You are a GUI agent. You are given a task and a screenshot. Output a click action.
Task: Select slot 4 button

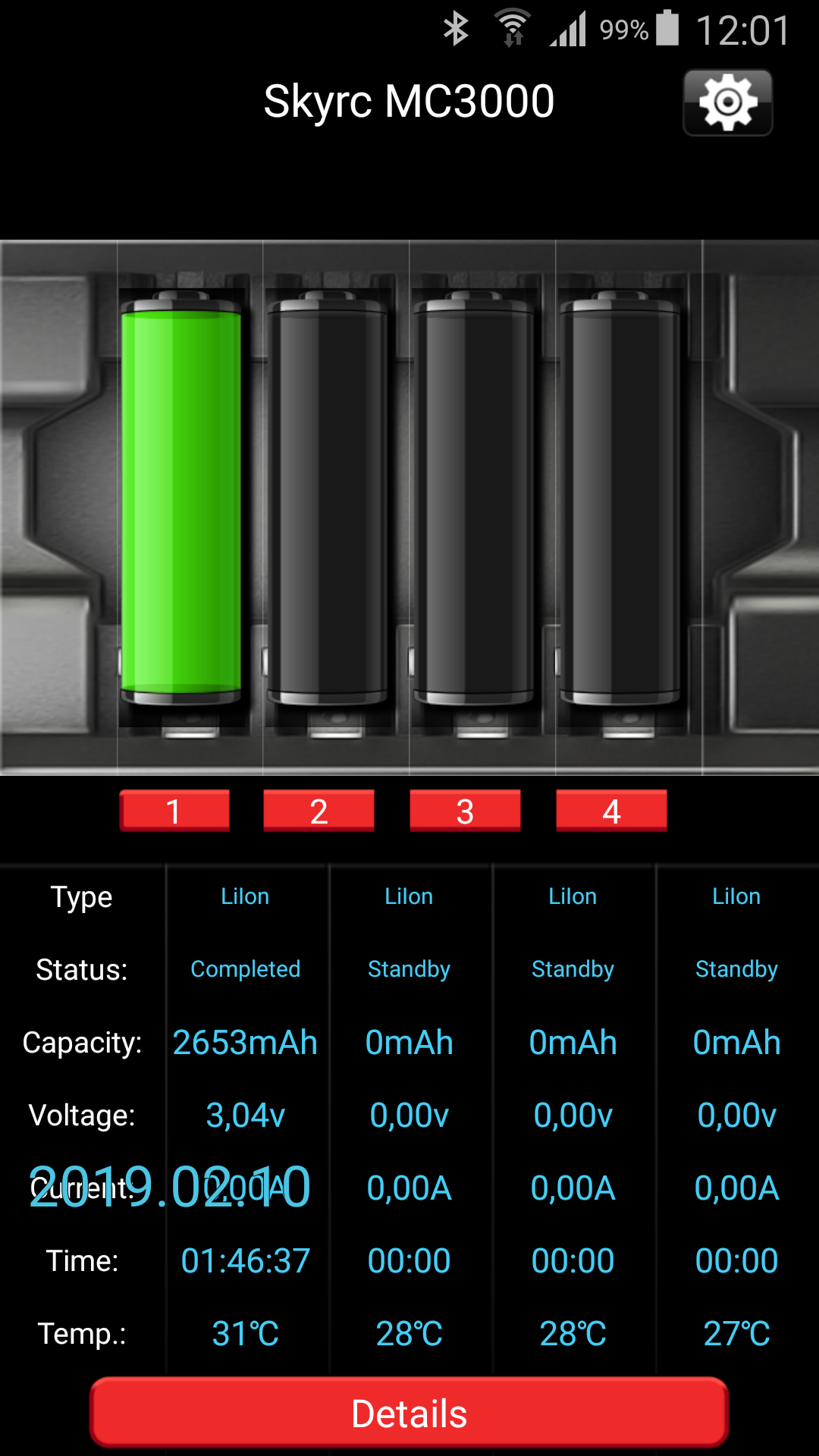coord(611,811)
